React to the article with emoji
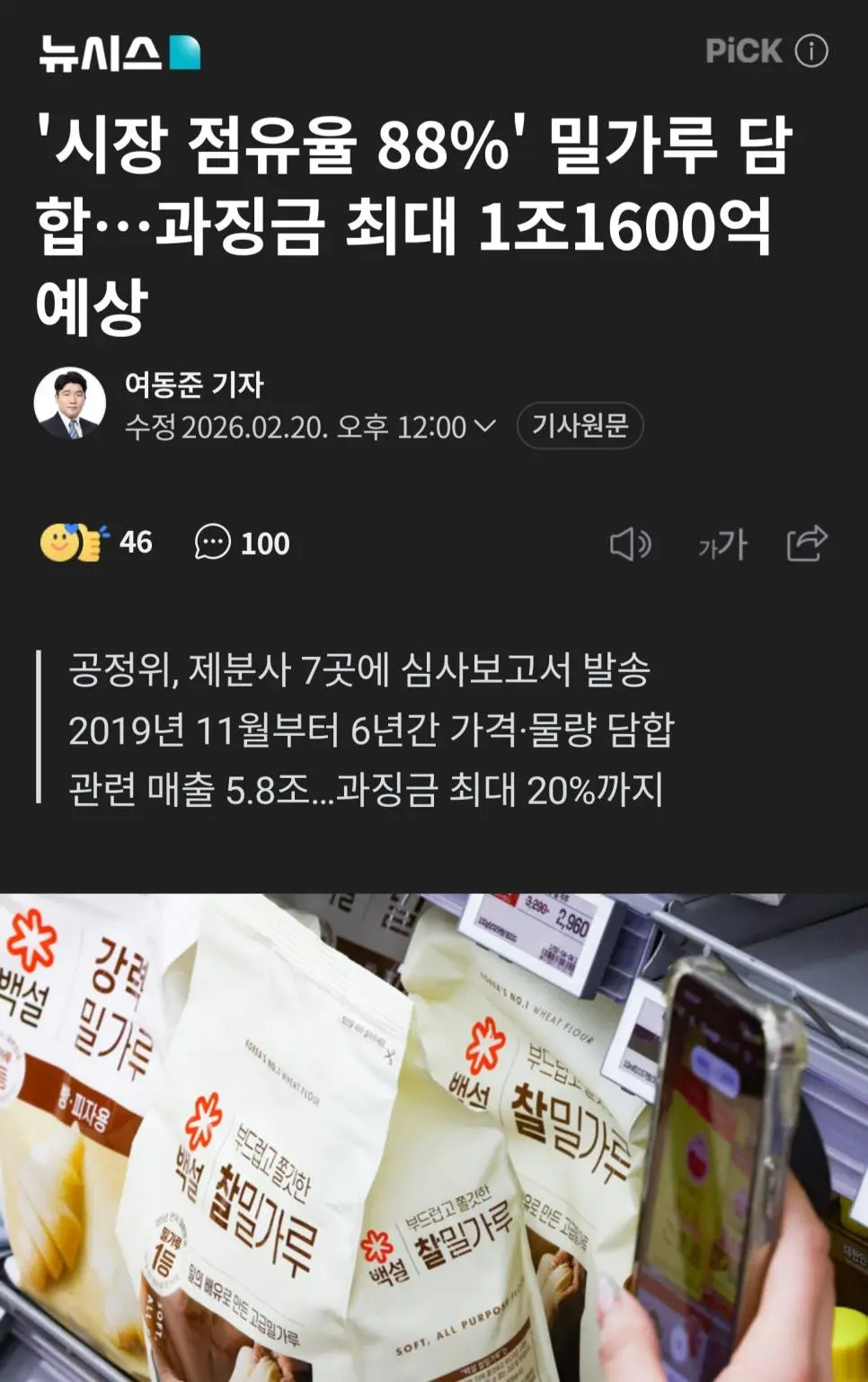The image size is (868, 1382). pyautogui.click(x=75, y=542)
